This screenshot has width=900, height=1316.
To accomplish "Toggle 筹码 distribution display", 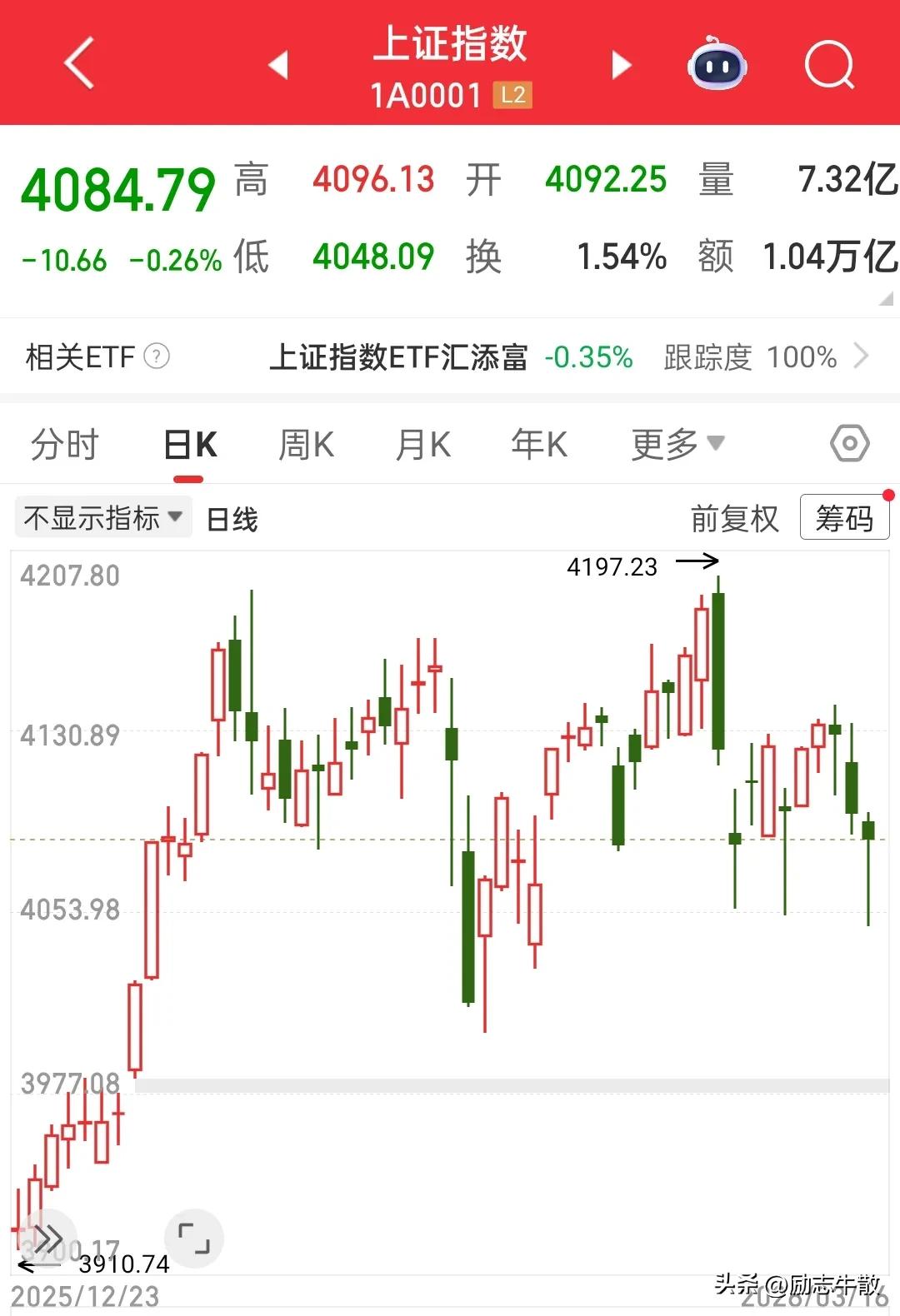I will 844,517.
